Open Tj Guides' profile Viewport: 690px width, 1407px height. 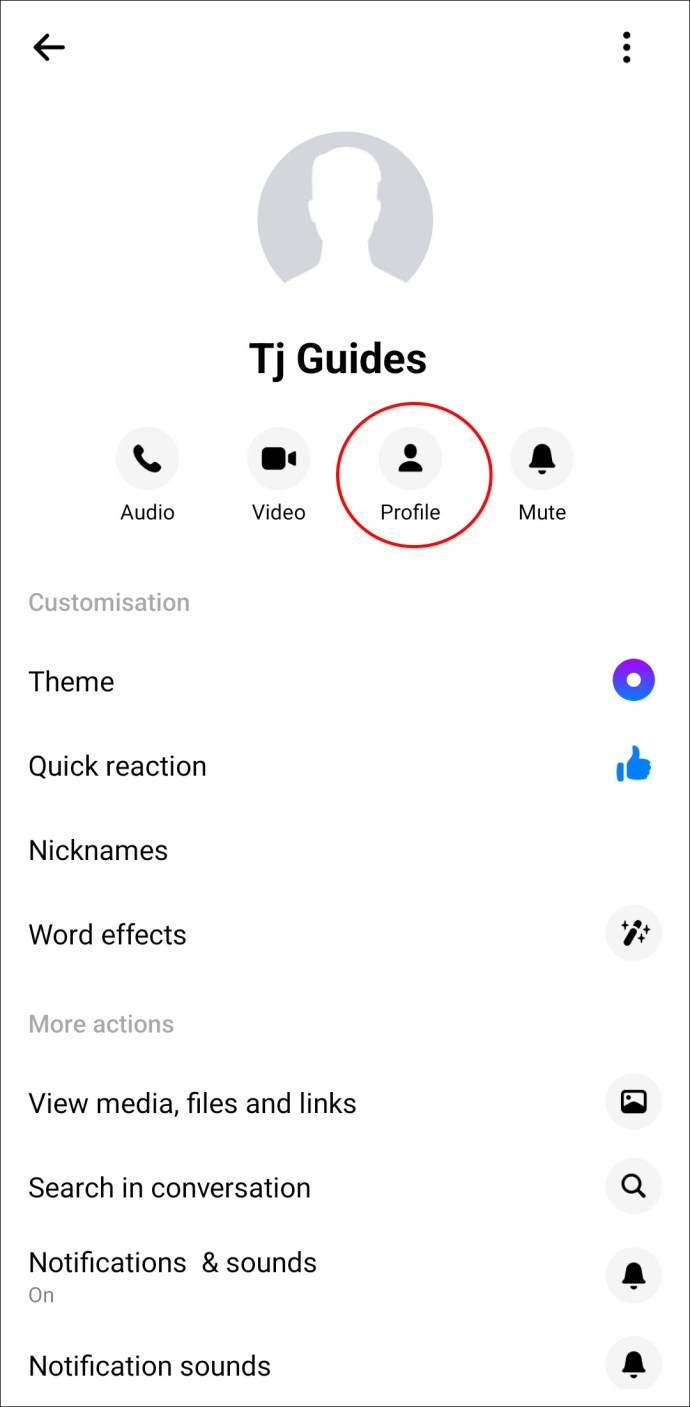pos(410,459)
